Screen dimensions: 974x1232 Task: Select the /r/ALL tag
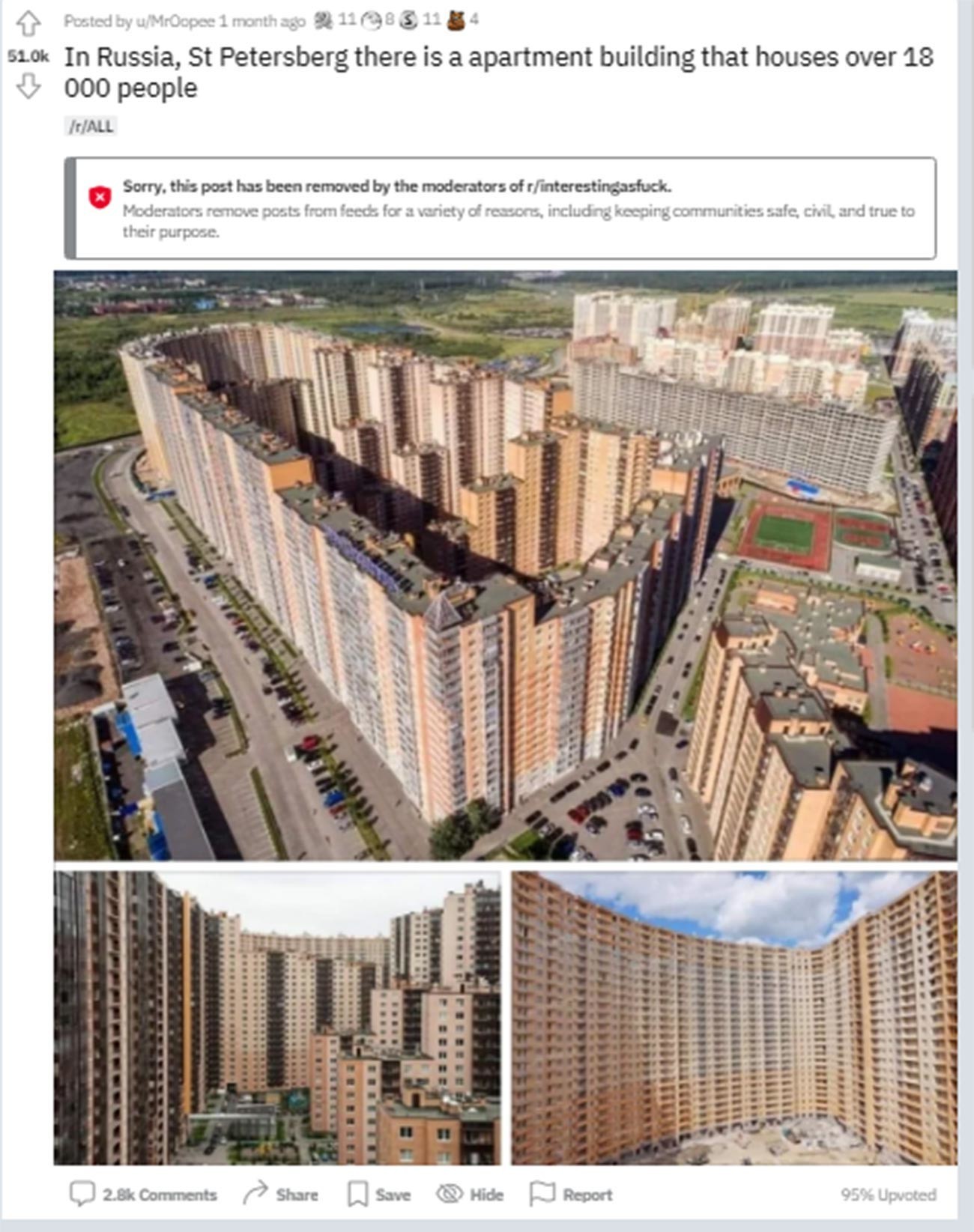(90, 126)
